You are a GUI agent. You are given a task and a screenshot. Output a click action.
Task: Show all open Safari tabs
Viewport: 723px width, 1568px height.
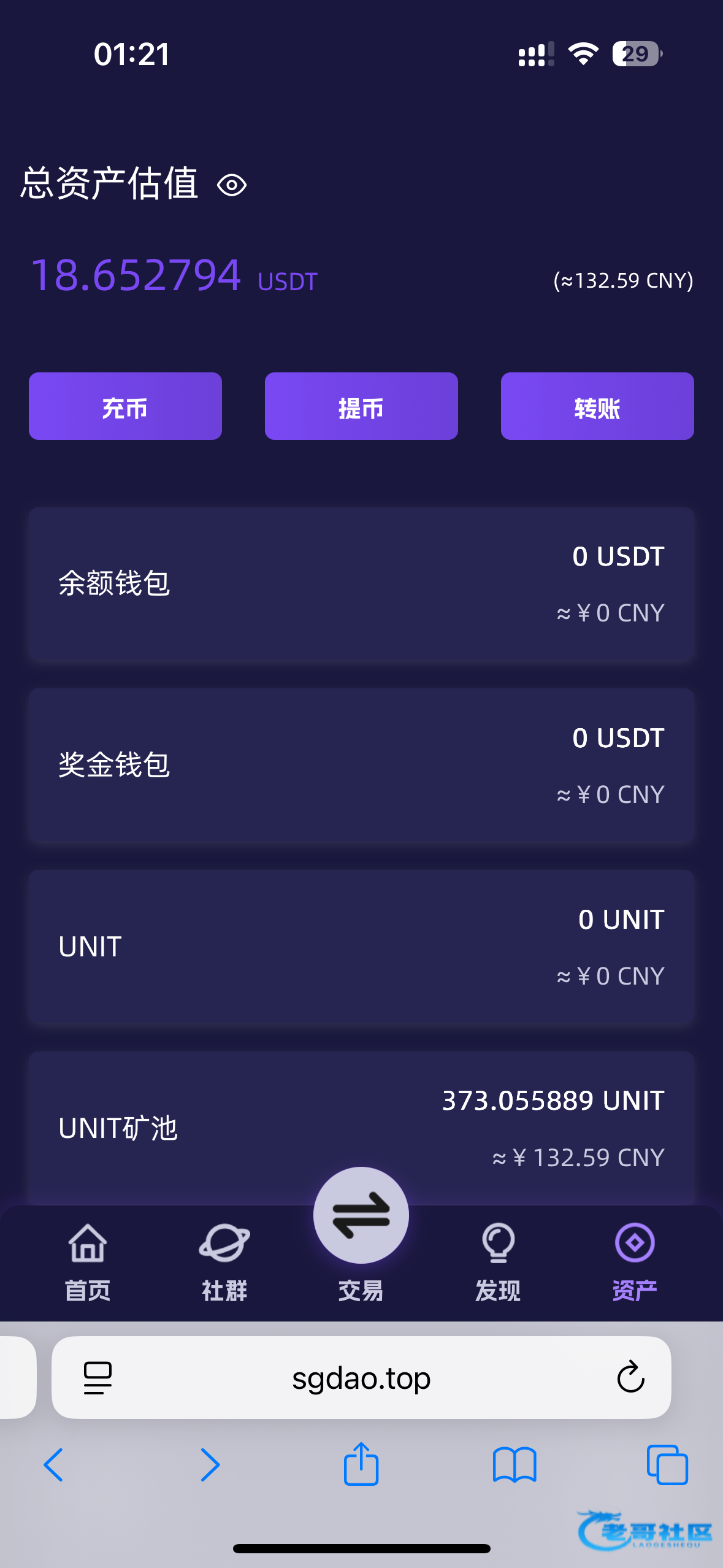tap(667, 1465)
